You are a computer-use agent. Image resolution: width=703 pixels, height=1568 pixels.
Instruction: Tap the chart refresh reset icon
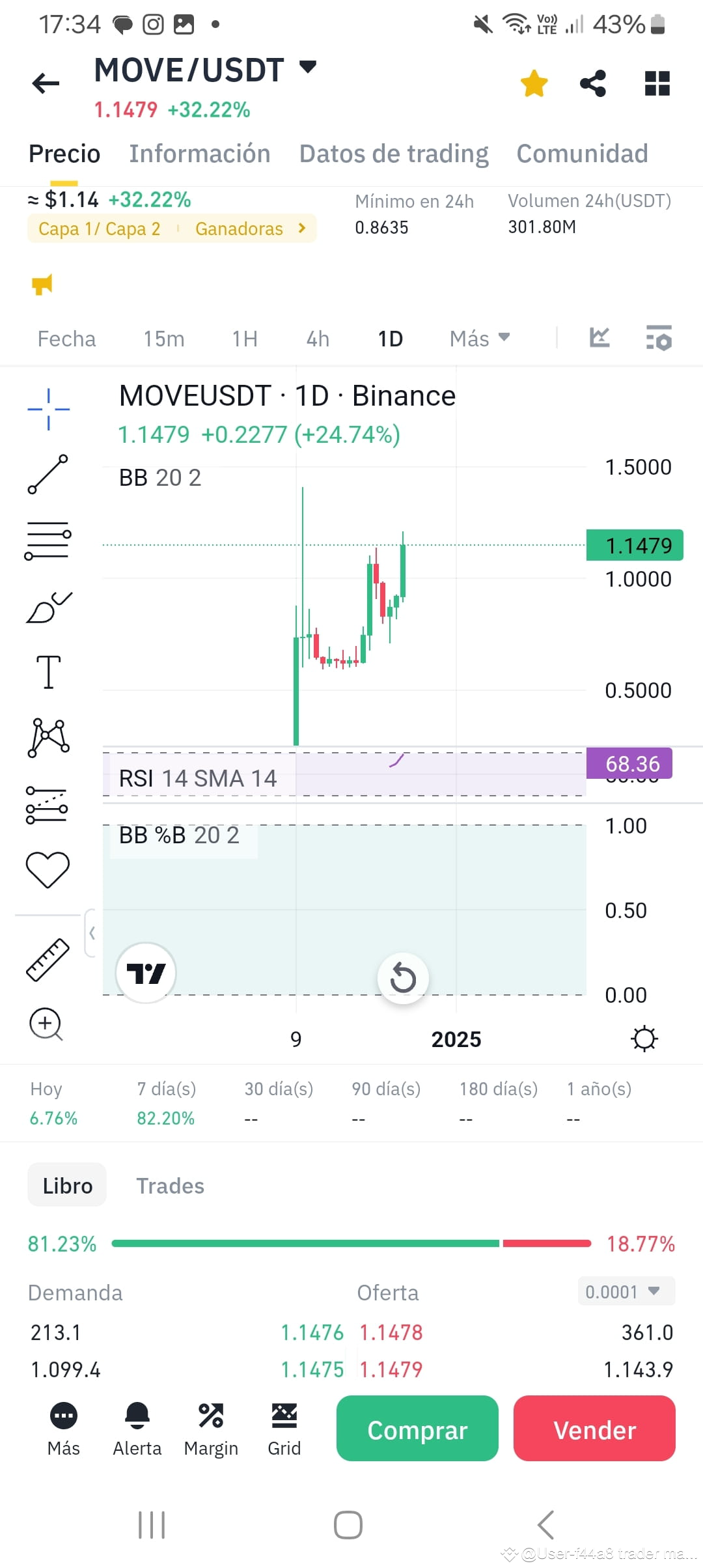point(403,977)
